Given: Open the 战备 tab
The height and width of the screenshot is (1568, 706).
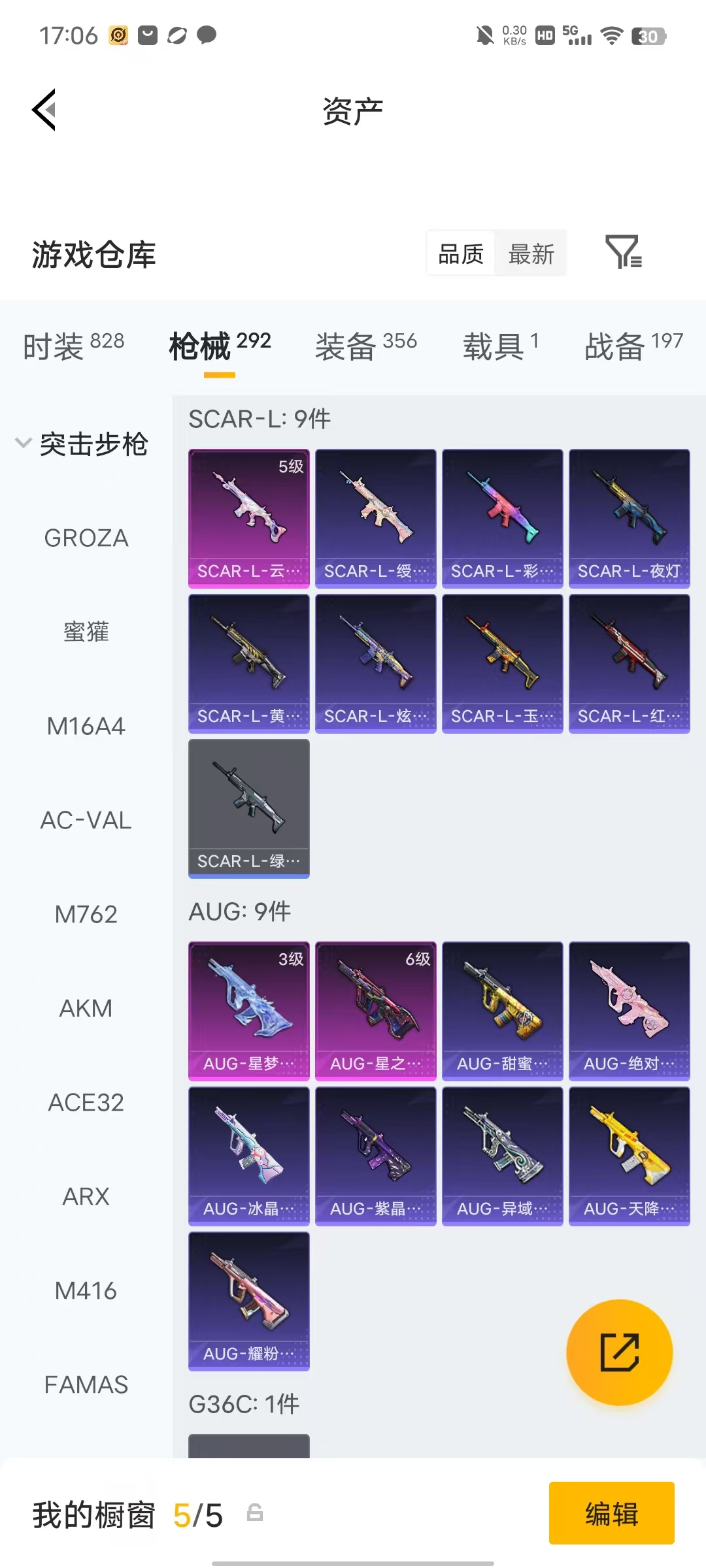Looking at the screenshot, I should tap(633, 346).
